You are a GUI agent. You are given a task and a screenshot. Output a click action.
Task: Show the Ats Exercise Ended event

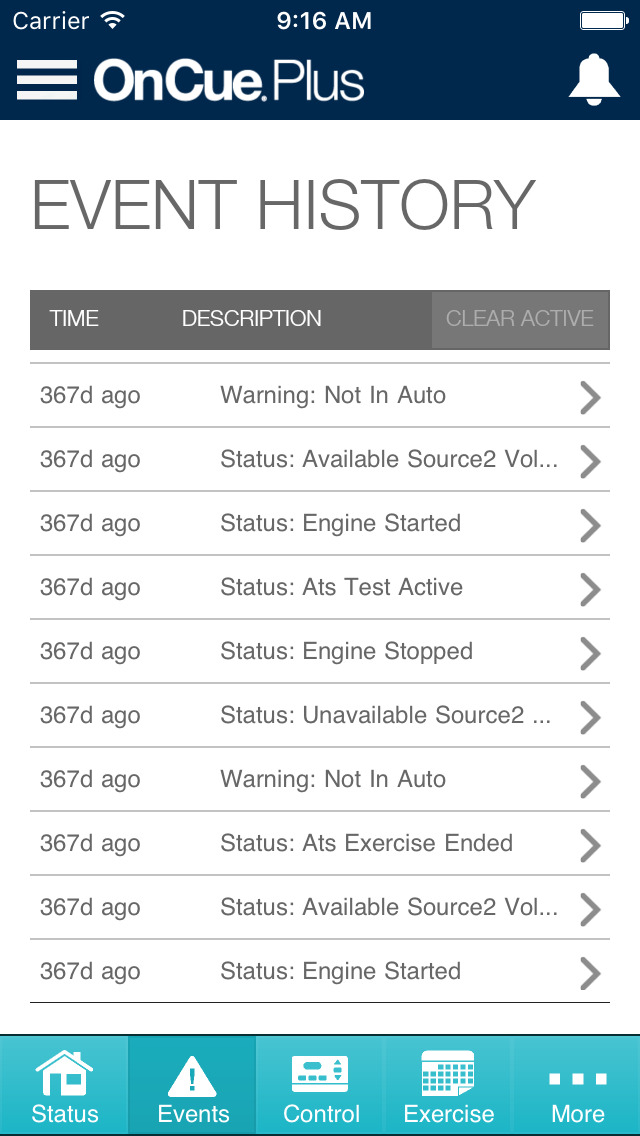(x=320, y=843)
